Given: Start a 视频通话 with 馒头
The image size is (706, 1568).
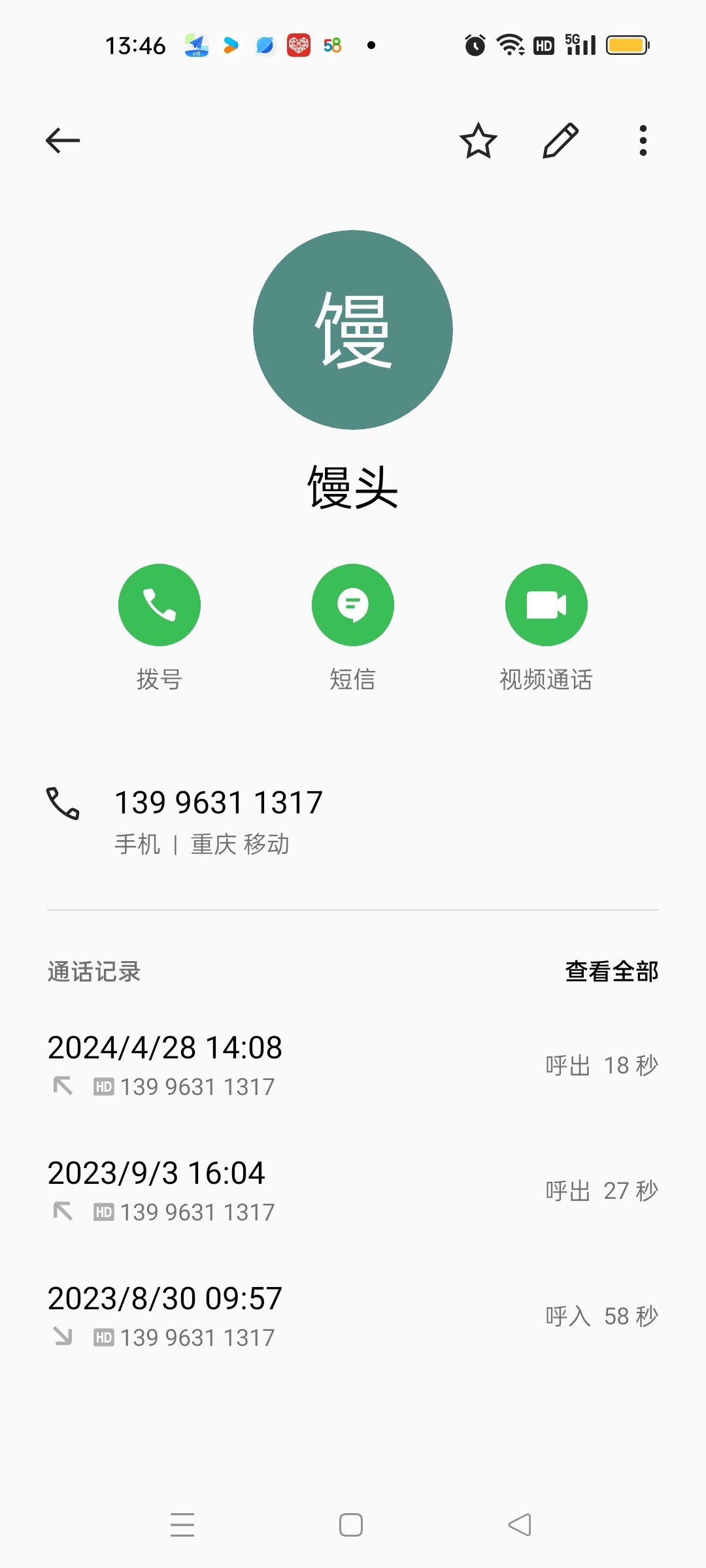Looking at the screenshot, I should click(546, 605).
